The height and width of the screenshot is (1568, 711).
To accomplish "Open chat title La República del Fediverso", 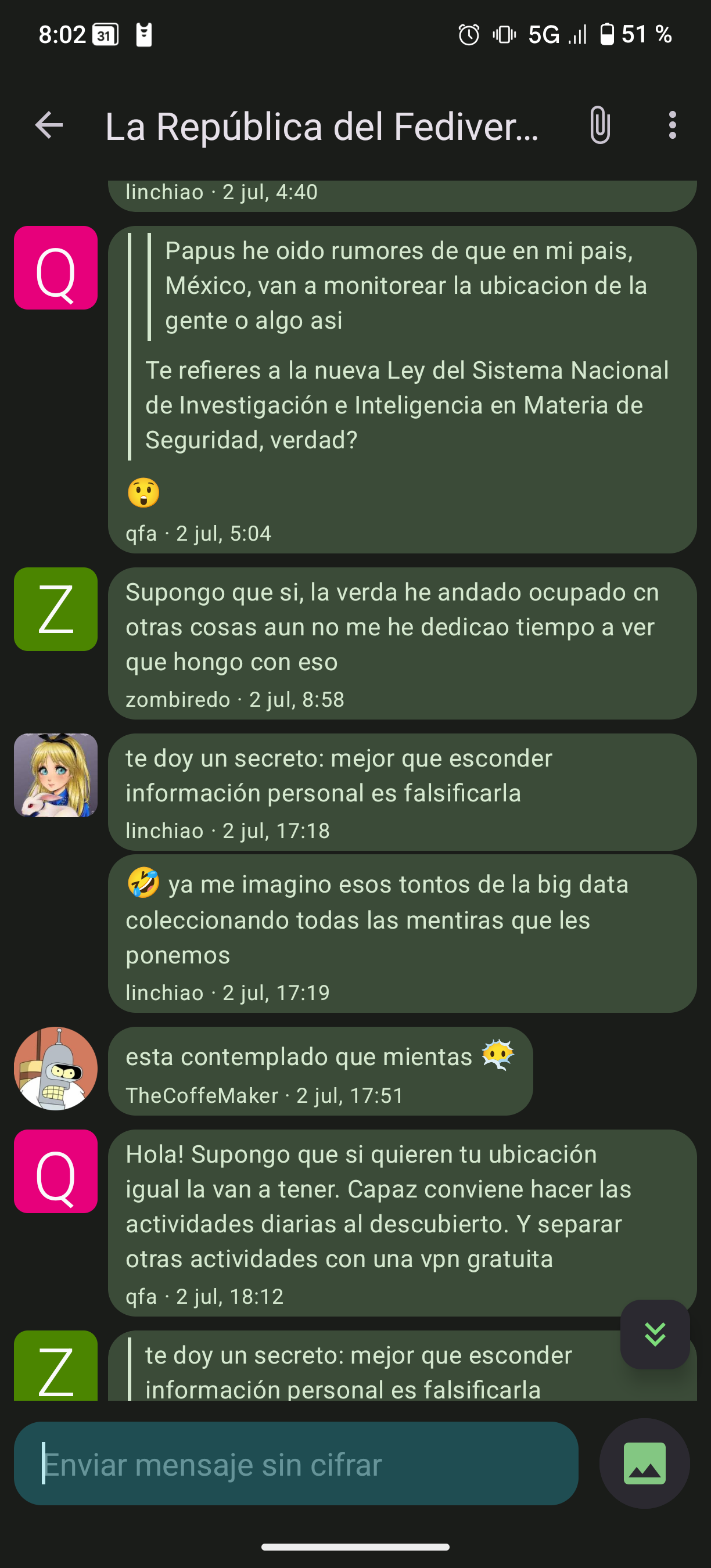I will tap(322, 127).
